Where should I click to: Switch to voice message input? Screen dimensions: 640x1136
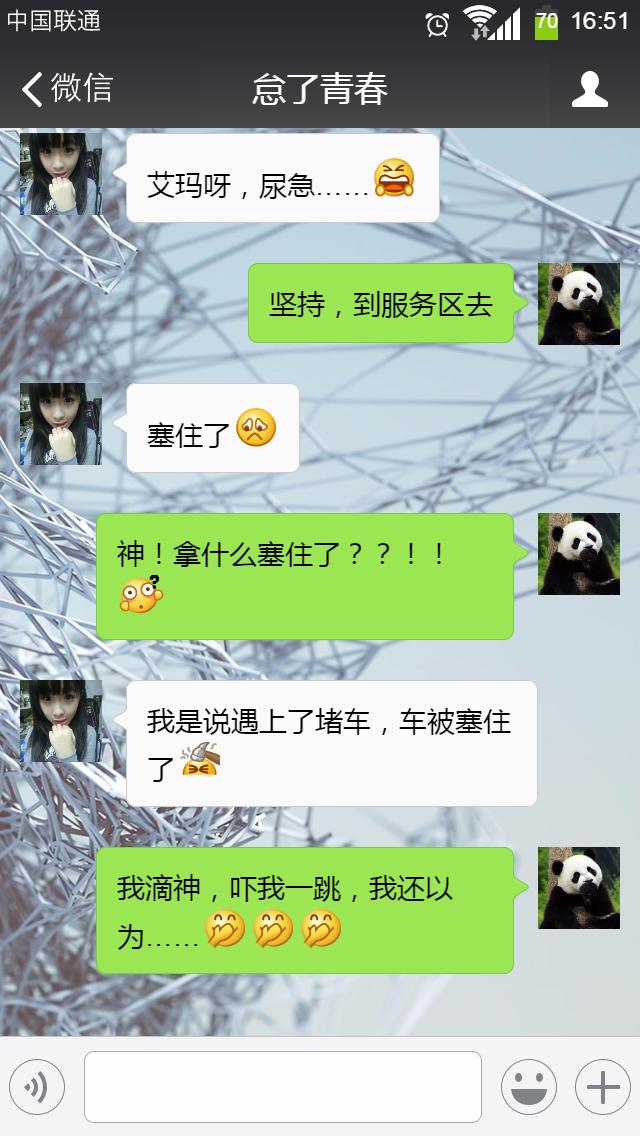(37, 1087)
